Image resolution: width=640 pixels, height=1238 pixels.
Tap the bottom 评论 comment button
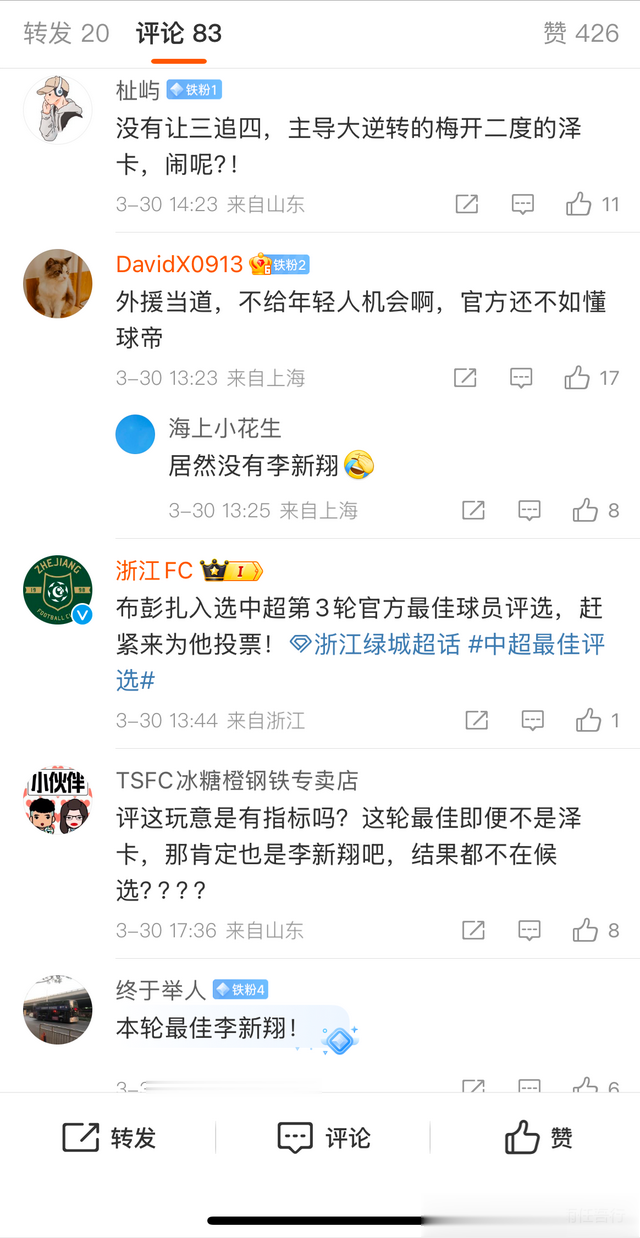click(x=323, y=1138)
